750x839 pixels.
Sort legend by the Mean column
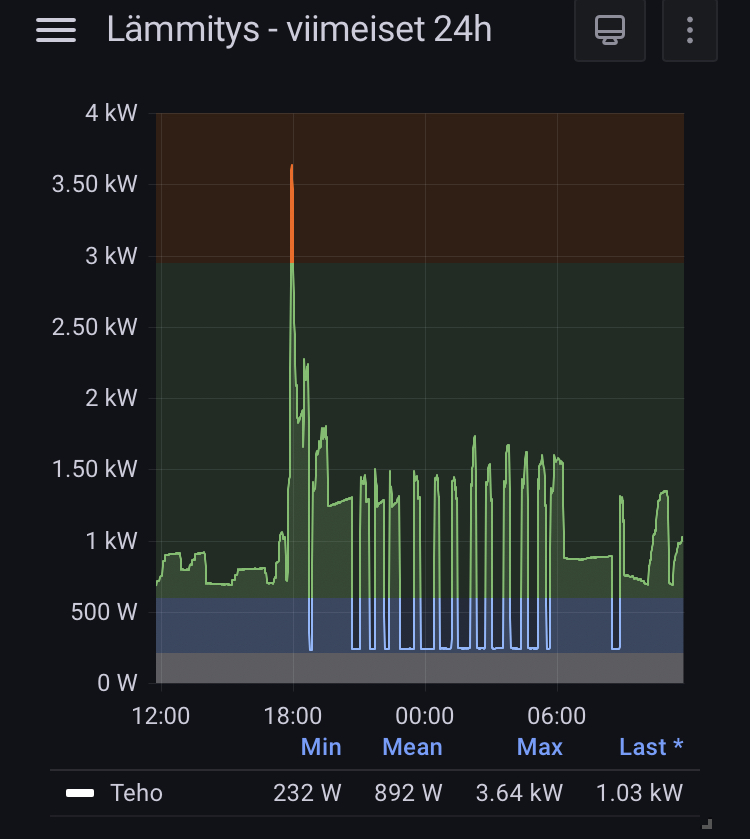[x=412, y=747]
